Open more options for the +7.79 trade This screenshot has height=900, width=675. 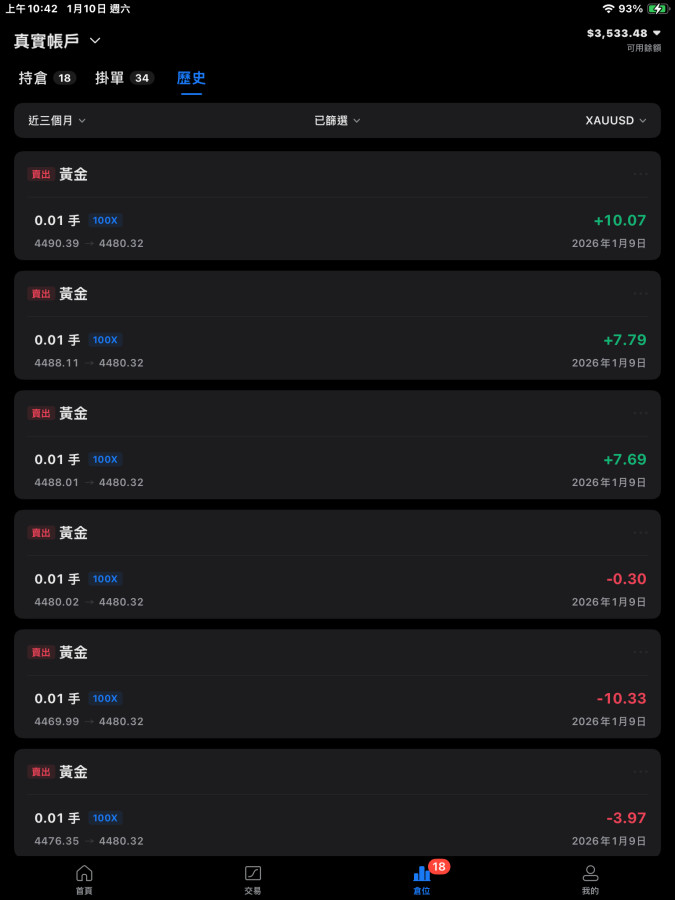tap(640, 294)
